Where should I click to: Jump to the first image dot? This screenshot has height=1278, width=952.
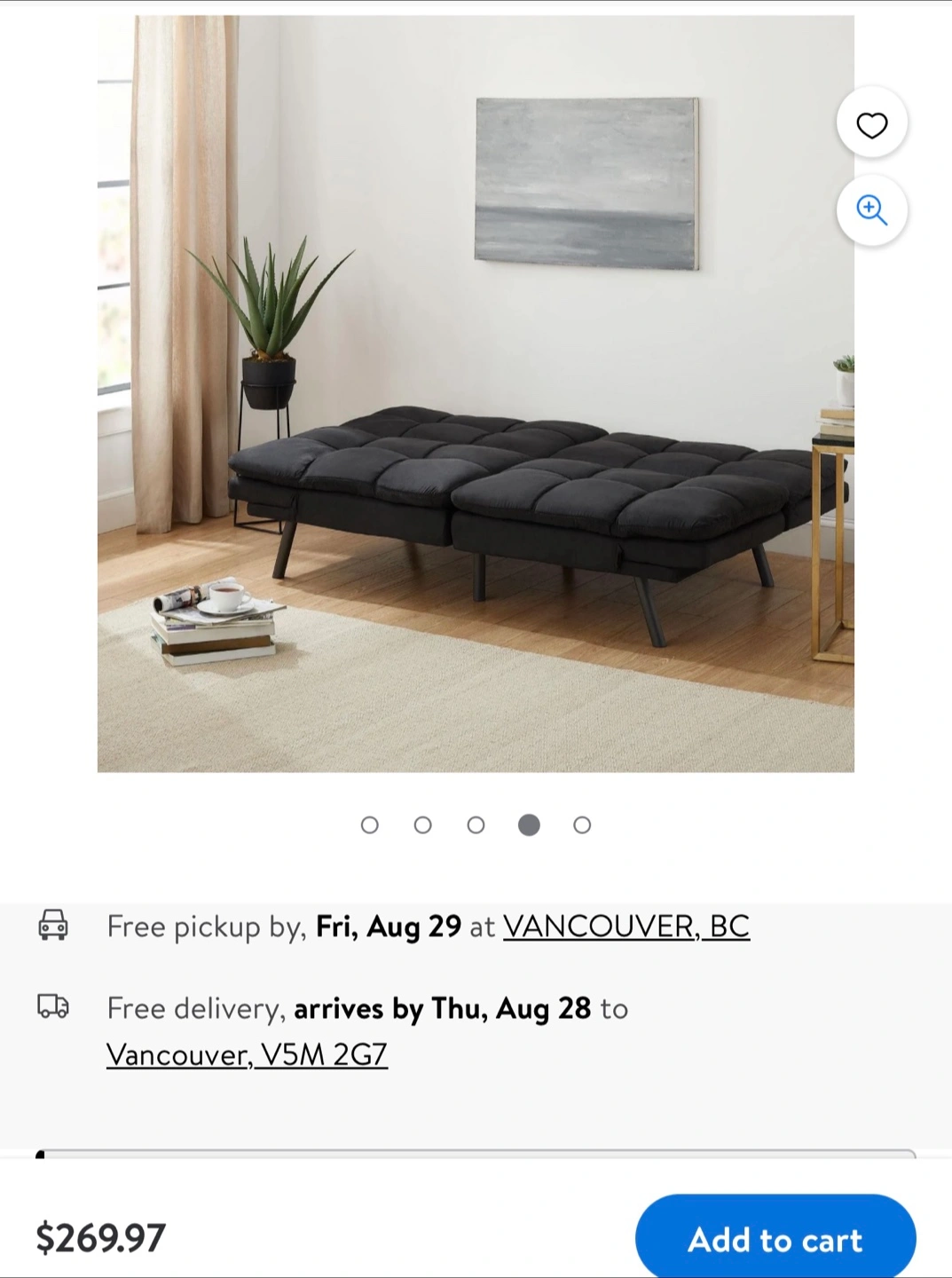[x=370, y=825]
